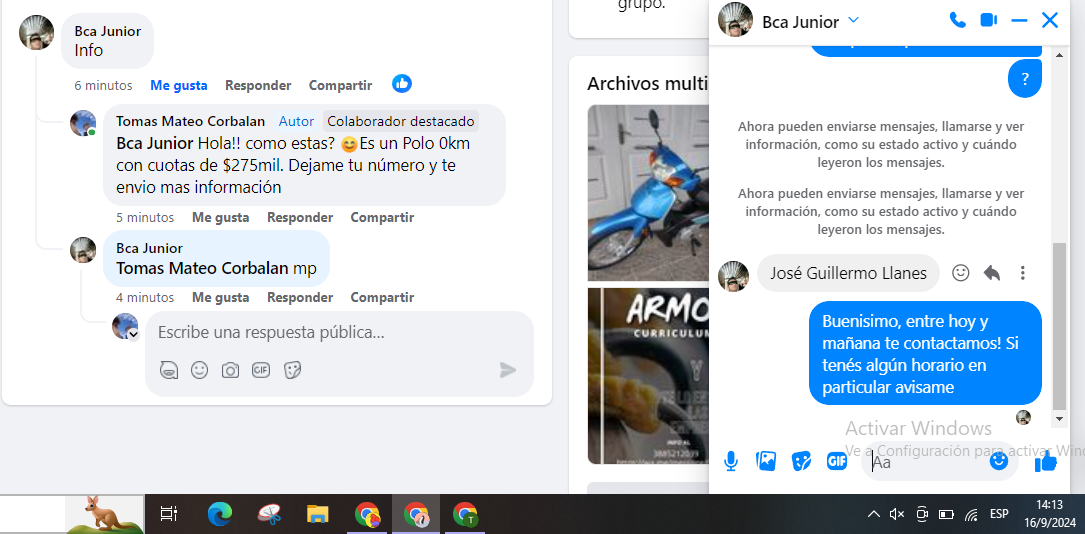Minimize the Bca Junior chat window

[1019, 20]
